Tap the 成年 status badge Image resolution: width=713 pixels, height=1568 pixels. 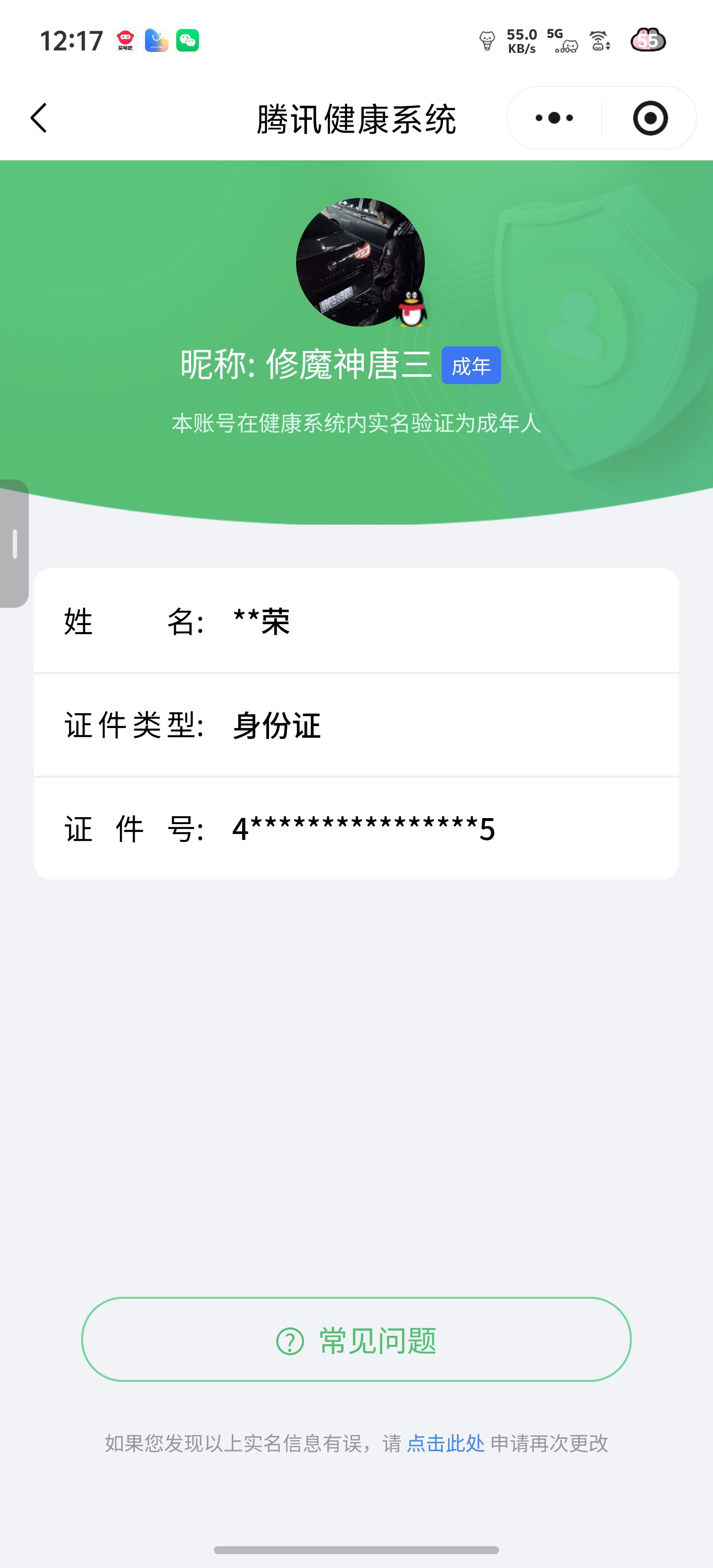[x=470, y=366]
